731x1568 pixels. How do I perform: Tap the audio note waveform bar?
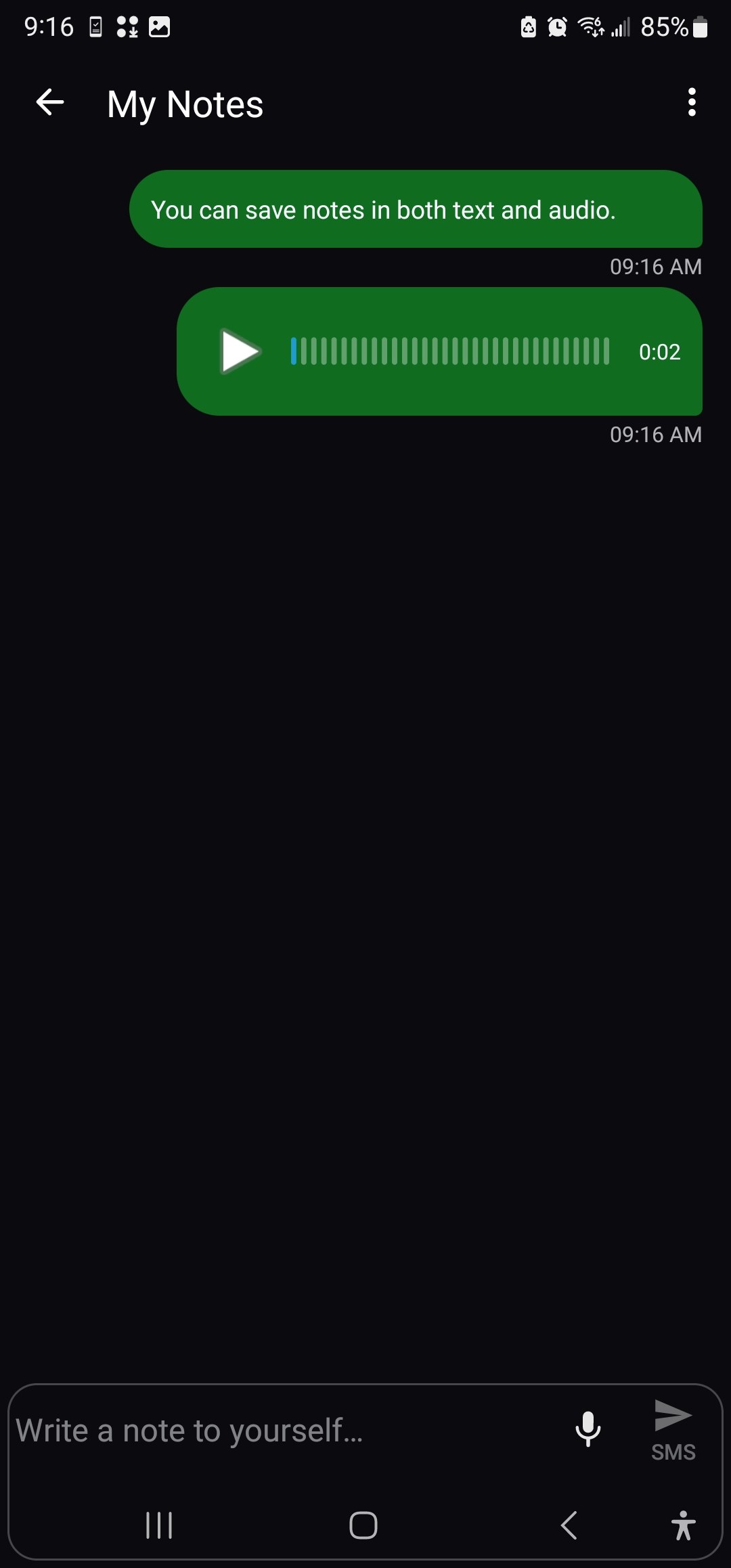pyautogui.click(x=450, y=351)
